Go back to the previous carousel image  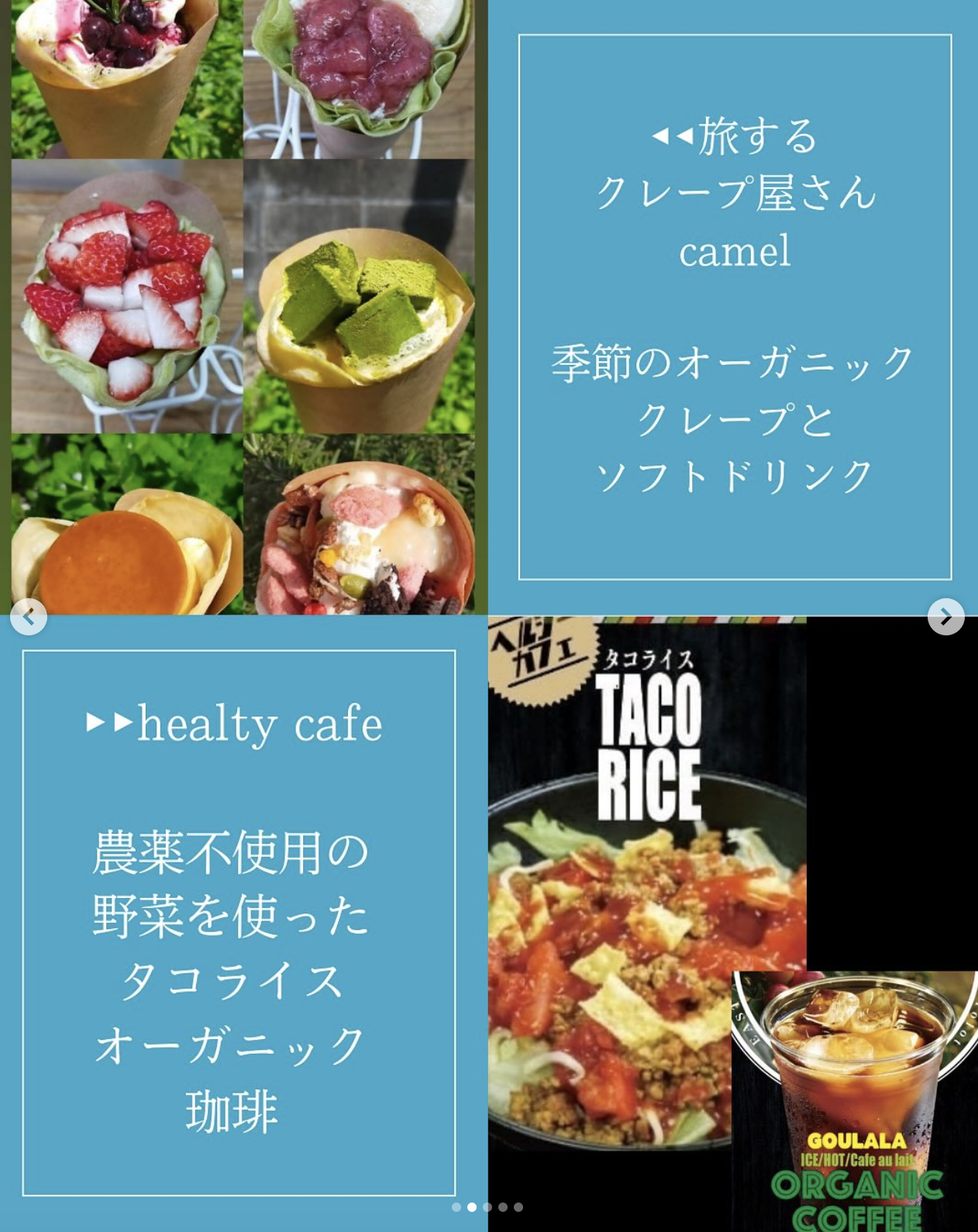pos(29,617)
